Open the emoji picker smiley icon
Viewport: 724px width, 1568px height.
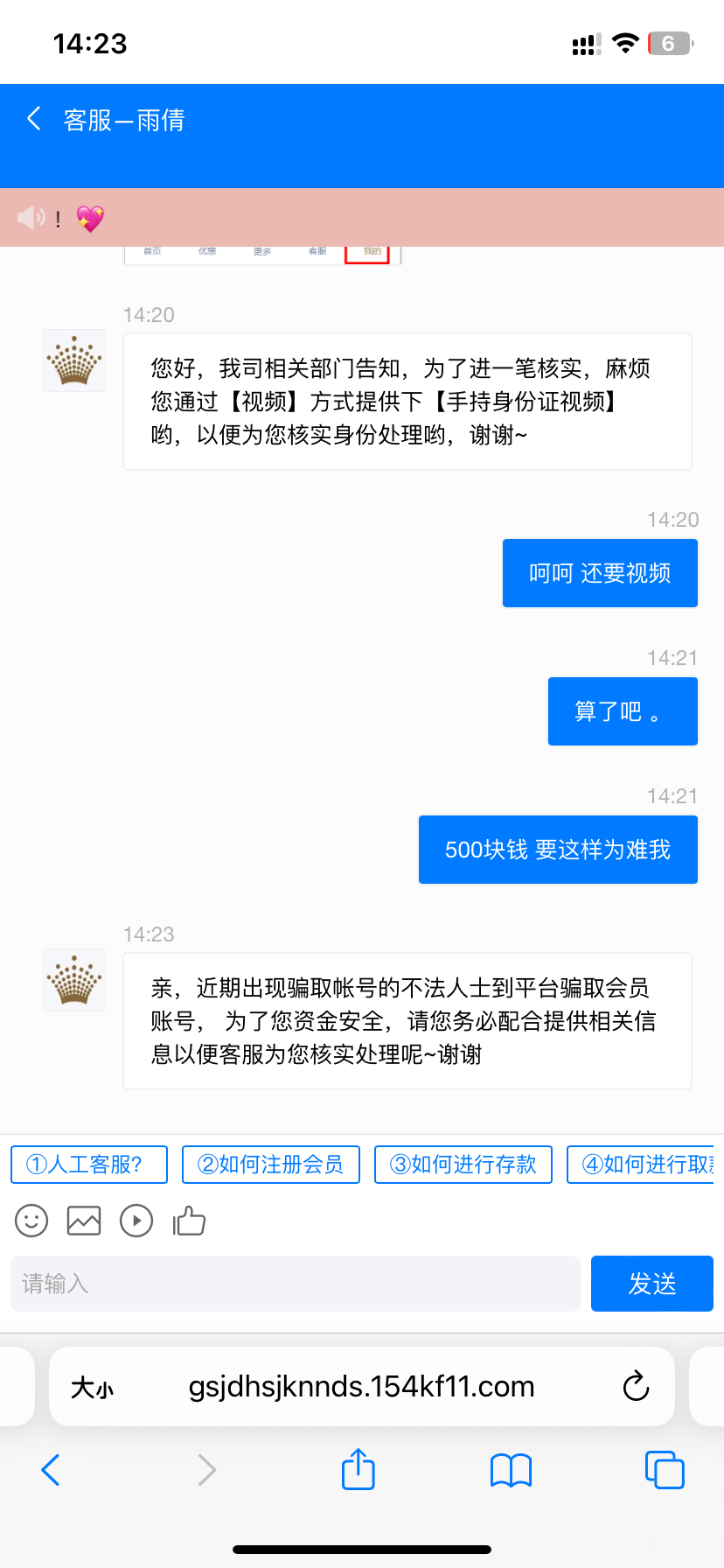click(x=31, y=1220)
